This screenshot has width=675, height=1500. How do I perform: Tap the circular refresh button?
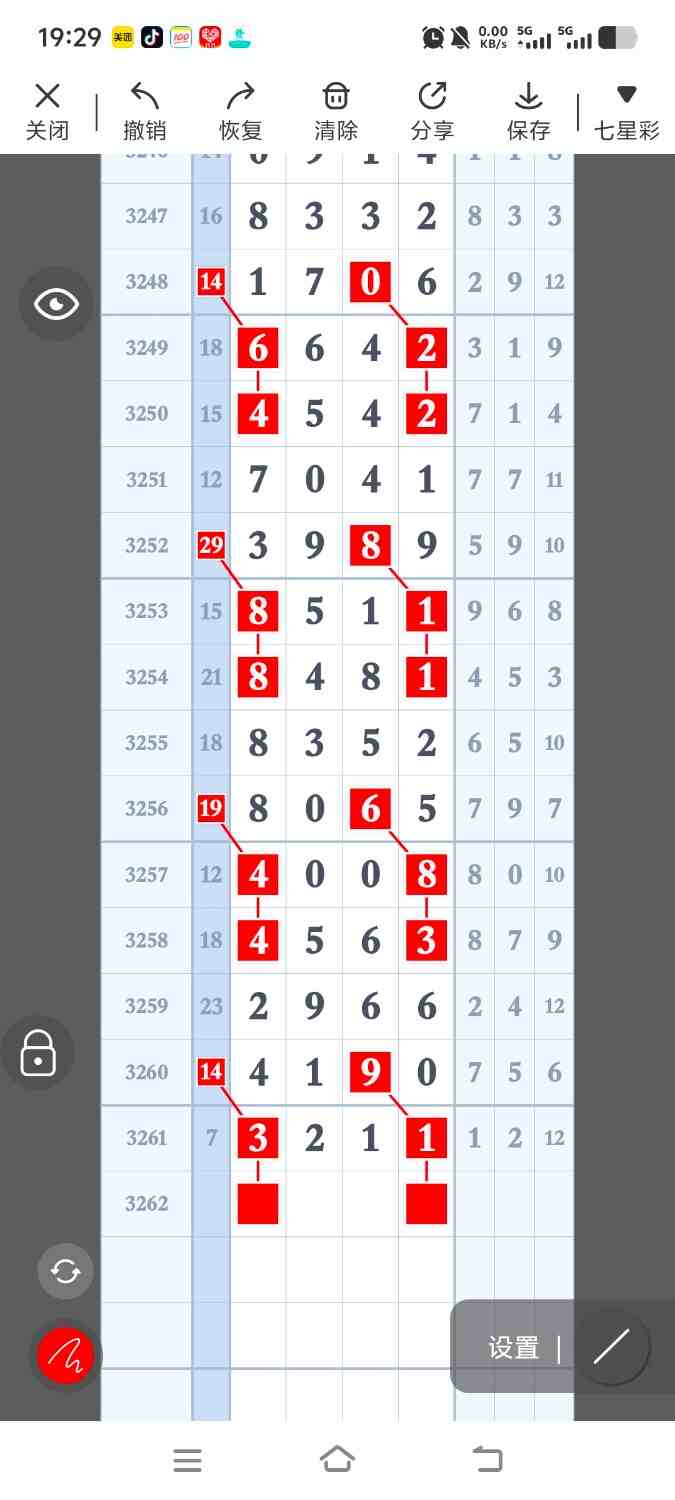click(65, 1271)
